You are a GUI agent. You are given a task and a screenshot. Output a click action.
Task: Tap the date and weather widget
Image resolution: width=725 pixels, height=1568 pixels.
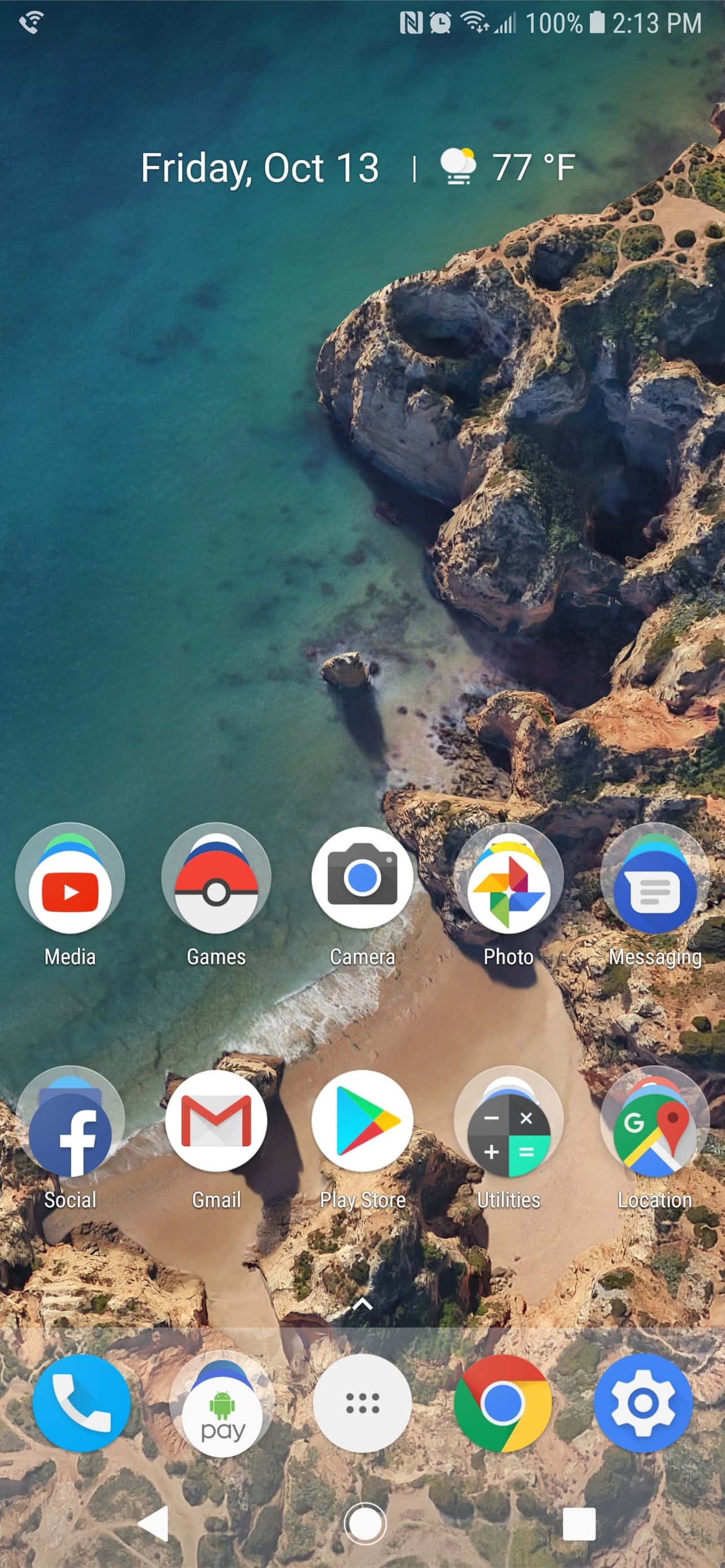coord(358,168)
